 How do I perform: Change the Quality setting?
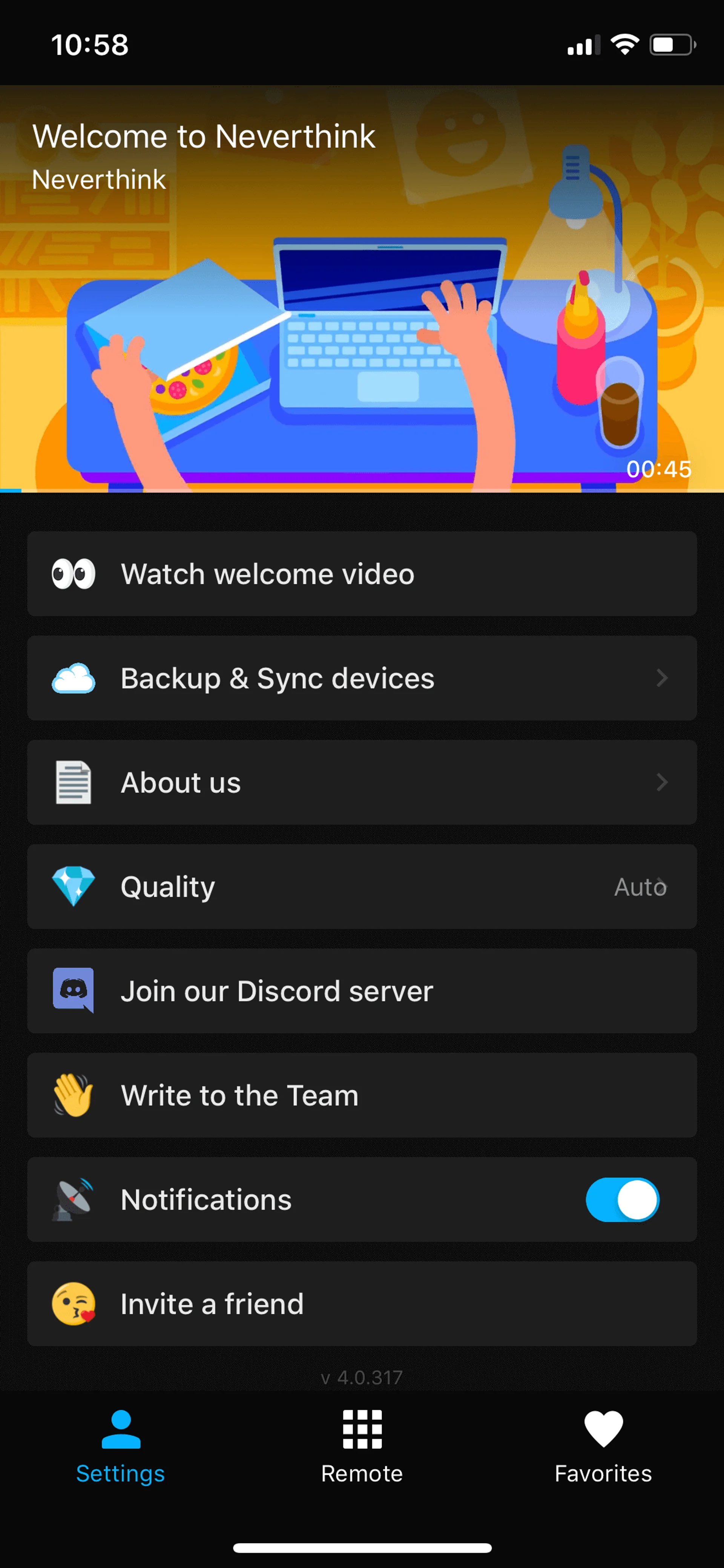pos(362,886)
